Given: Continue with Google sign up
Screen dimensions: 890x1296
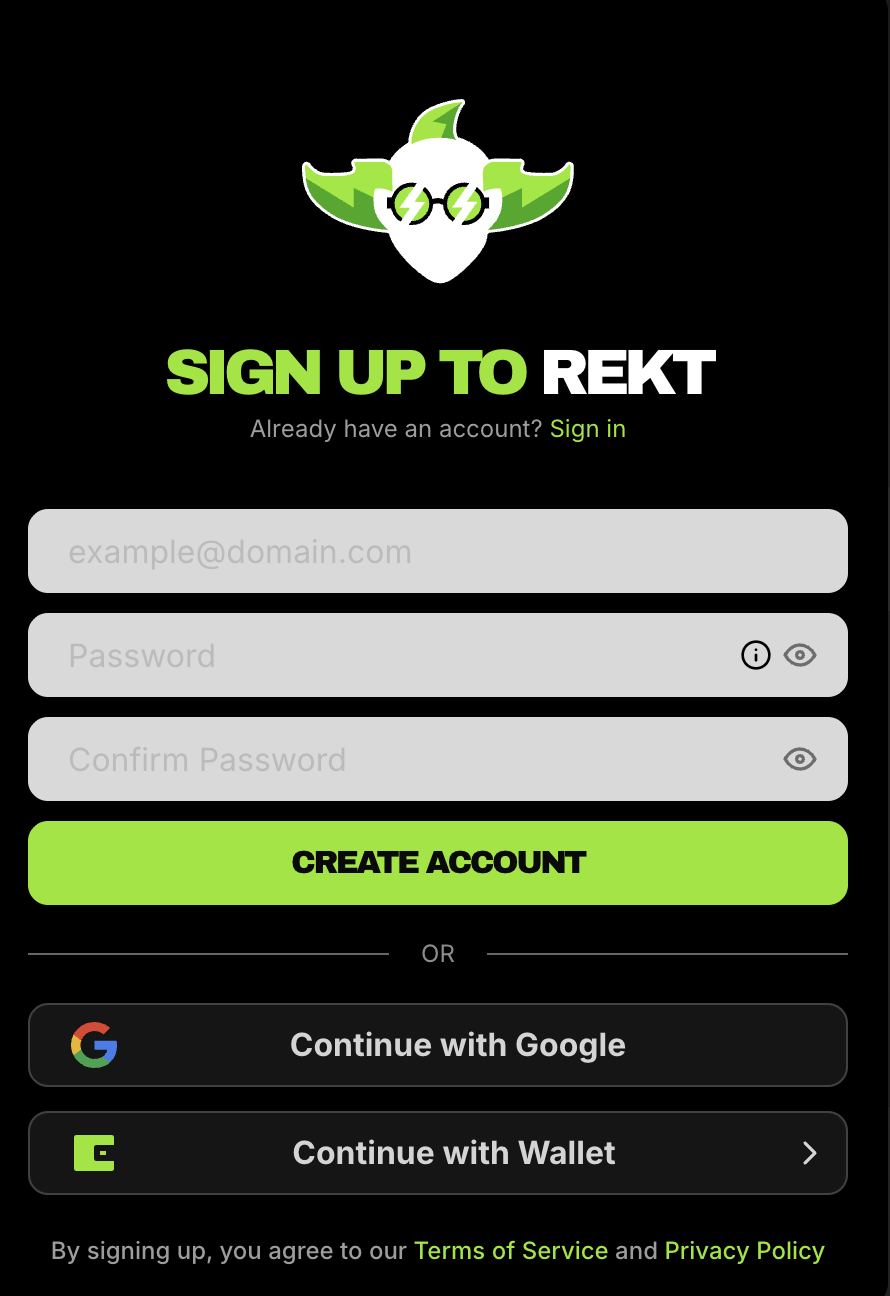Looking at the screenshot, I should click(x=437, y=1045).
